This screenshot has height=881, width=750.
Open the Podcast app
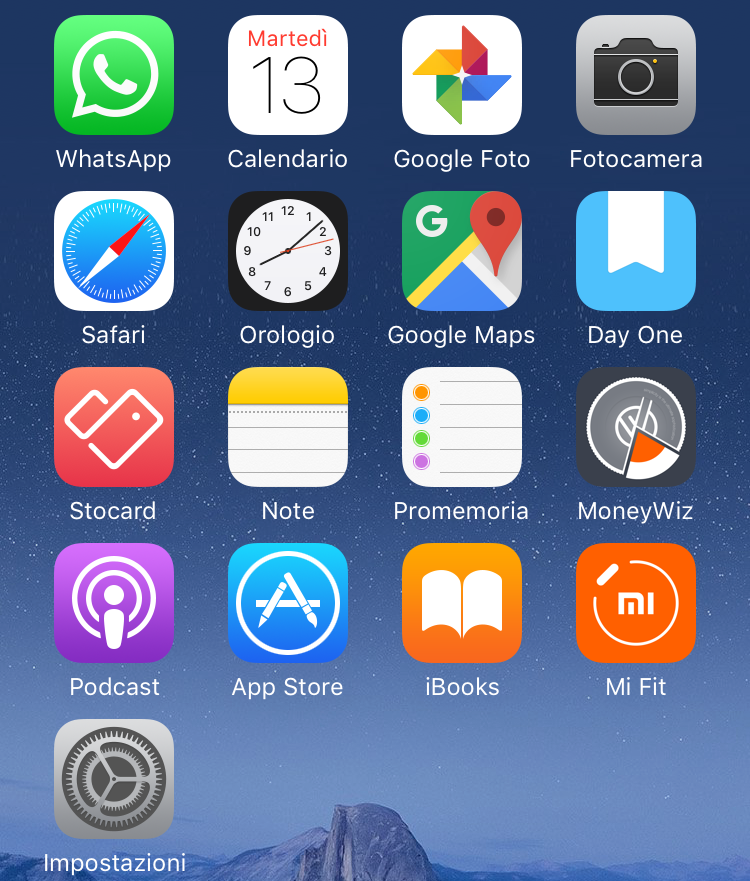(114, 603)
